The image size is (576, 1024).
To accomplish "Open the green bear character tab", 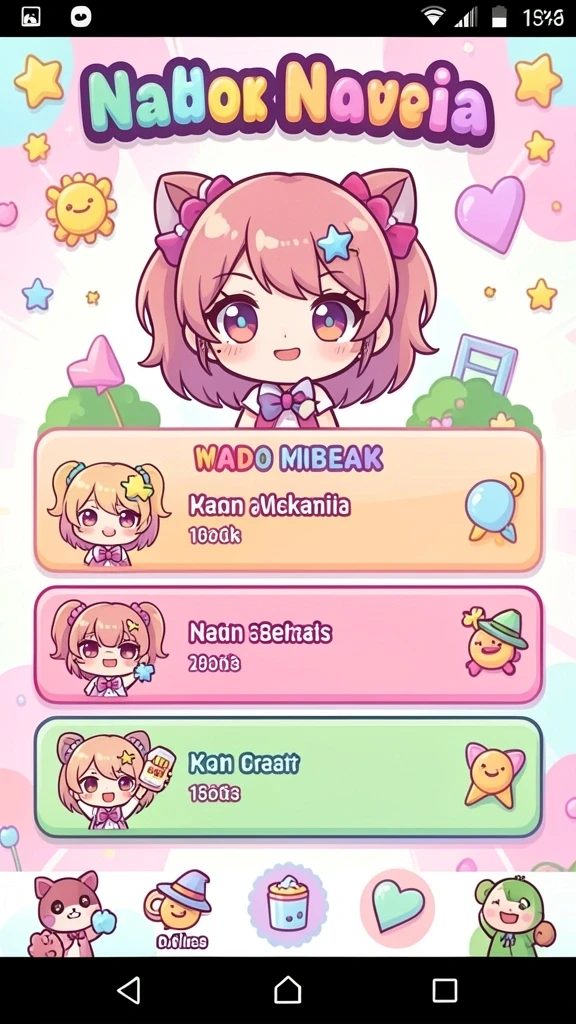I will click(x=514, y=916).
